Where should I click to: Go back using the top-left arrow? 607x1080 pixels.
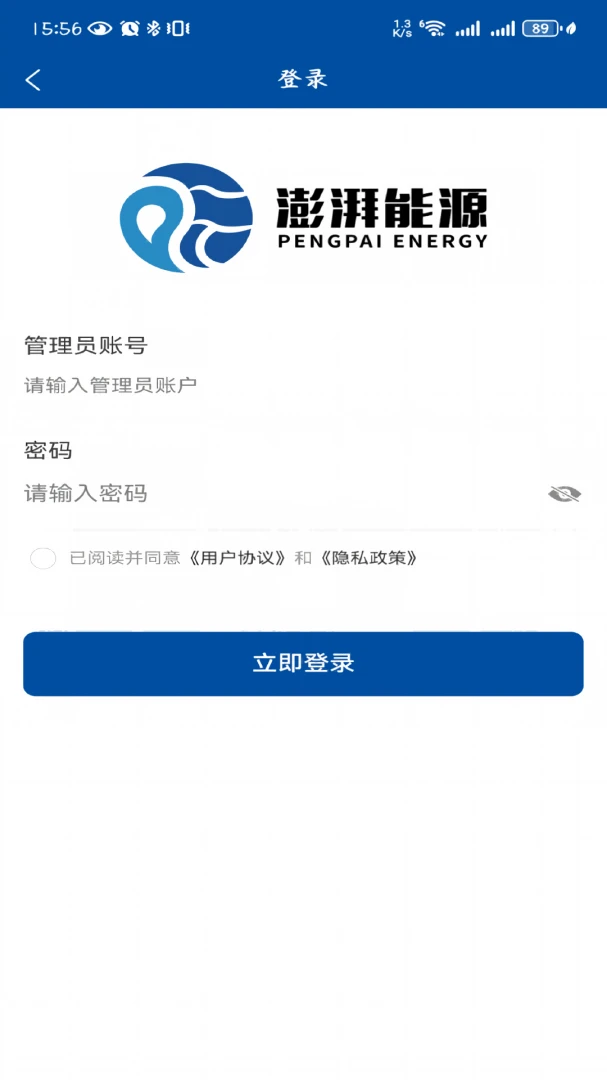pos(33,80)
